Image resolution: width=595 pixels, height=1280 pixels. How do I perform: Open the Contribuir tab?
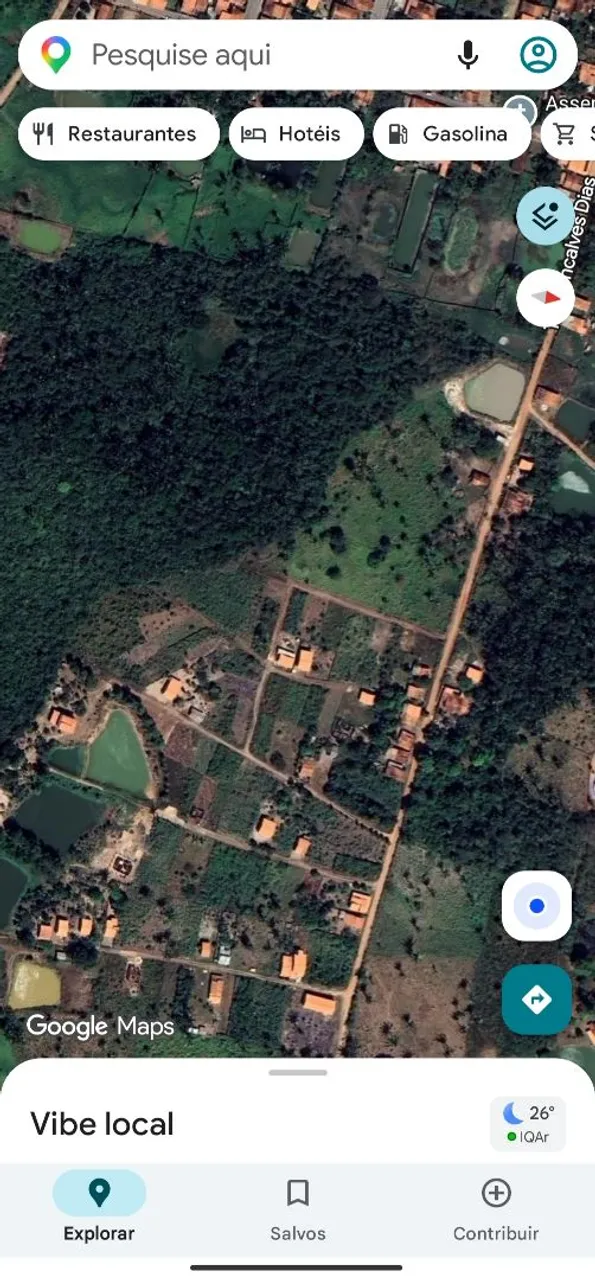pos(496,1208)
